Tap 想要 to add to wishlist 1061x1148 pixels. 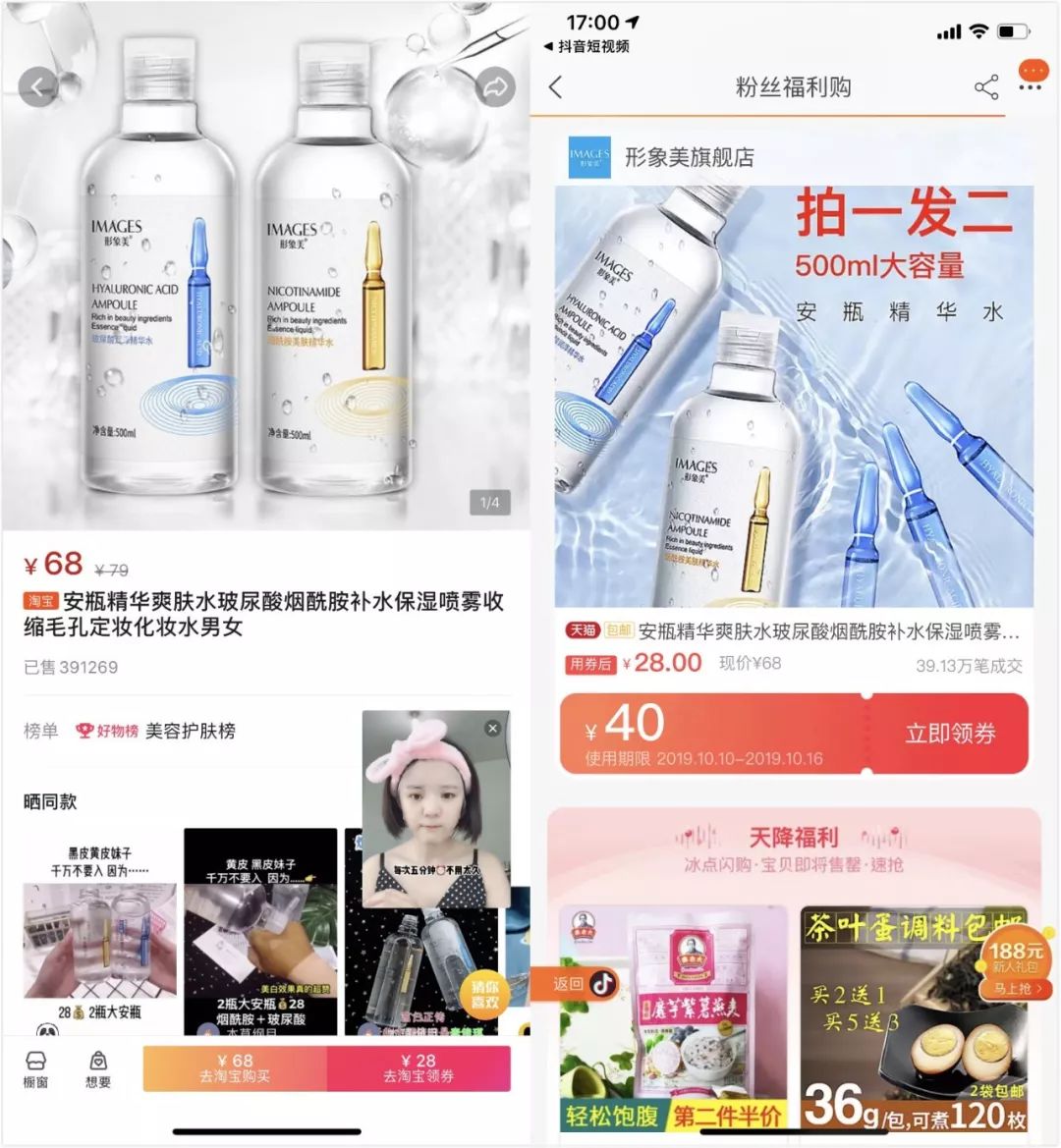coord(98,1068)
